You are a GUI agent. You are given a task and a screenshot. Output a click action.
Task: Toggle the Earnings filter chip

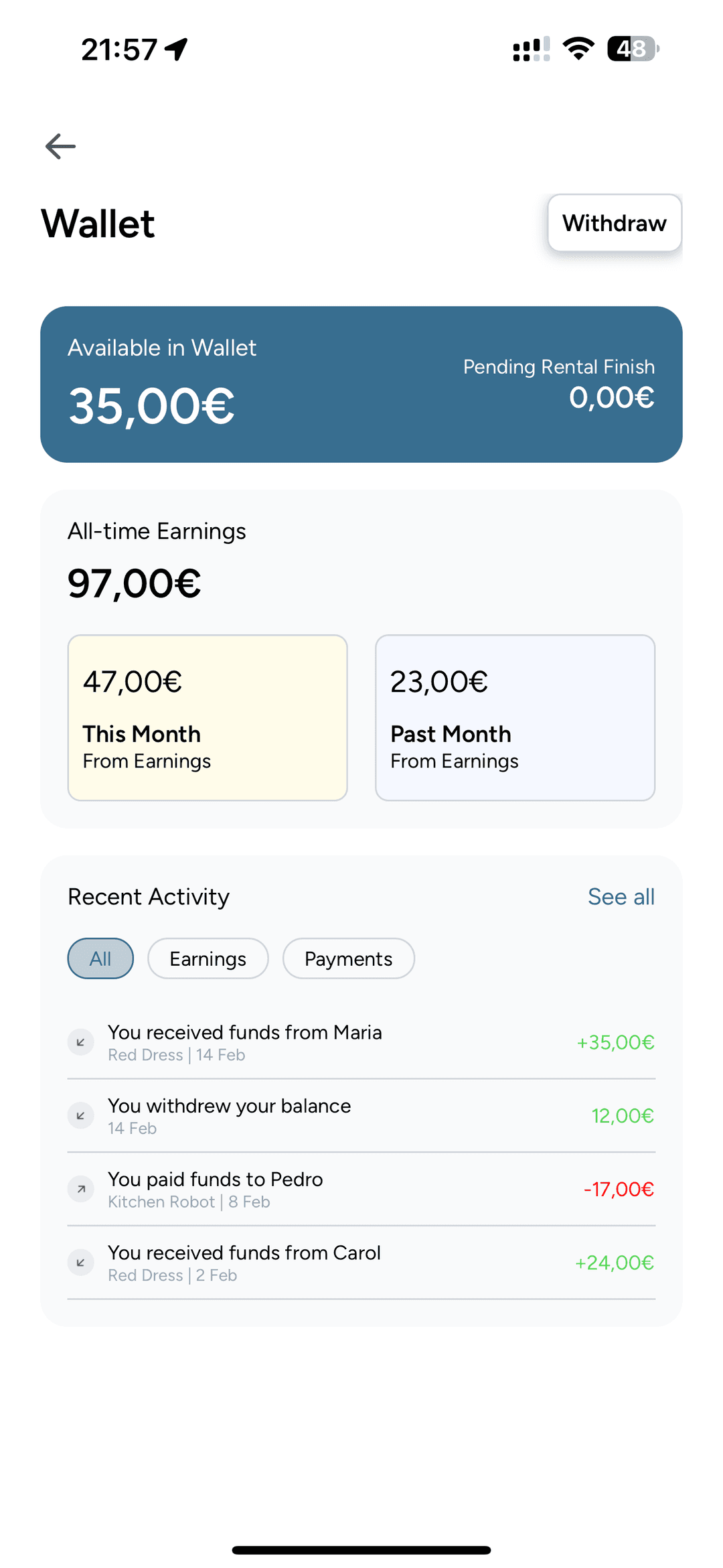(x=208, y=958)
